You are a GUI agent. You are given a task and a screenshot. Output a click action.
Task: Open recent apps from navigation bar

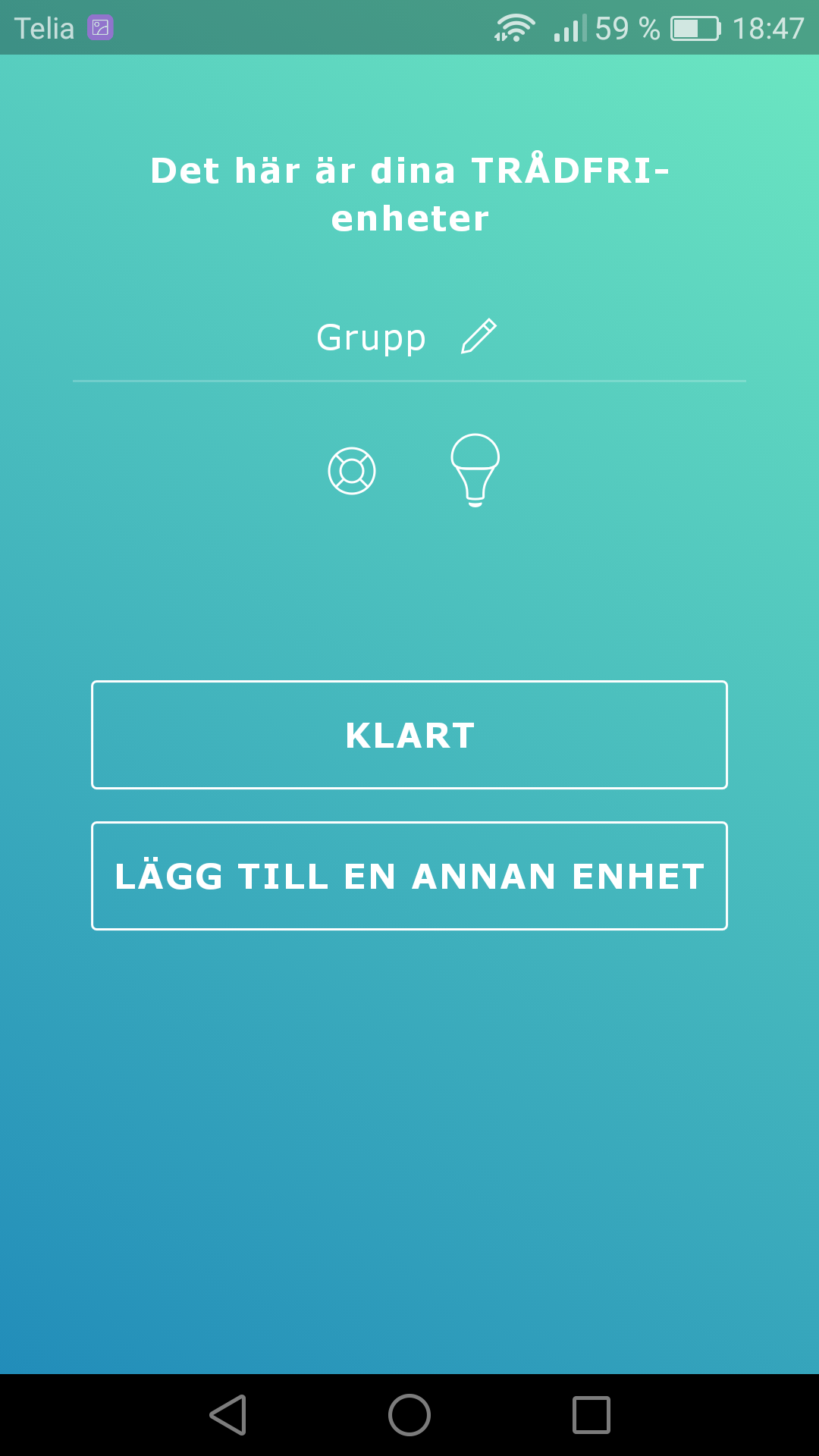click(591, 1415)
